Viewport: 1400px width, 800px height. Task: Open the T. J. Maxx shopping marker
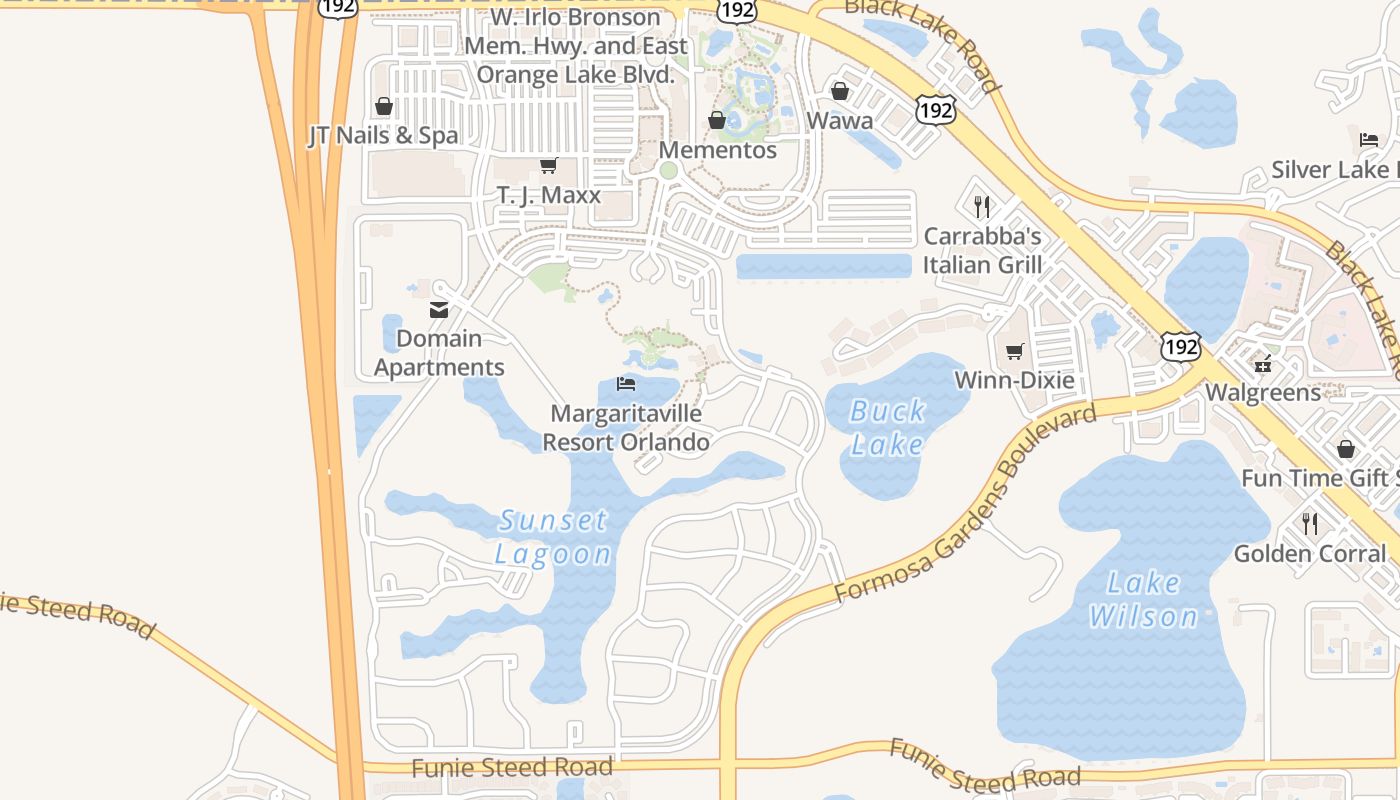point(548,166)
